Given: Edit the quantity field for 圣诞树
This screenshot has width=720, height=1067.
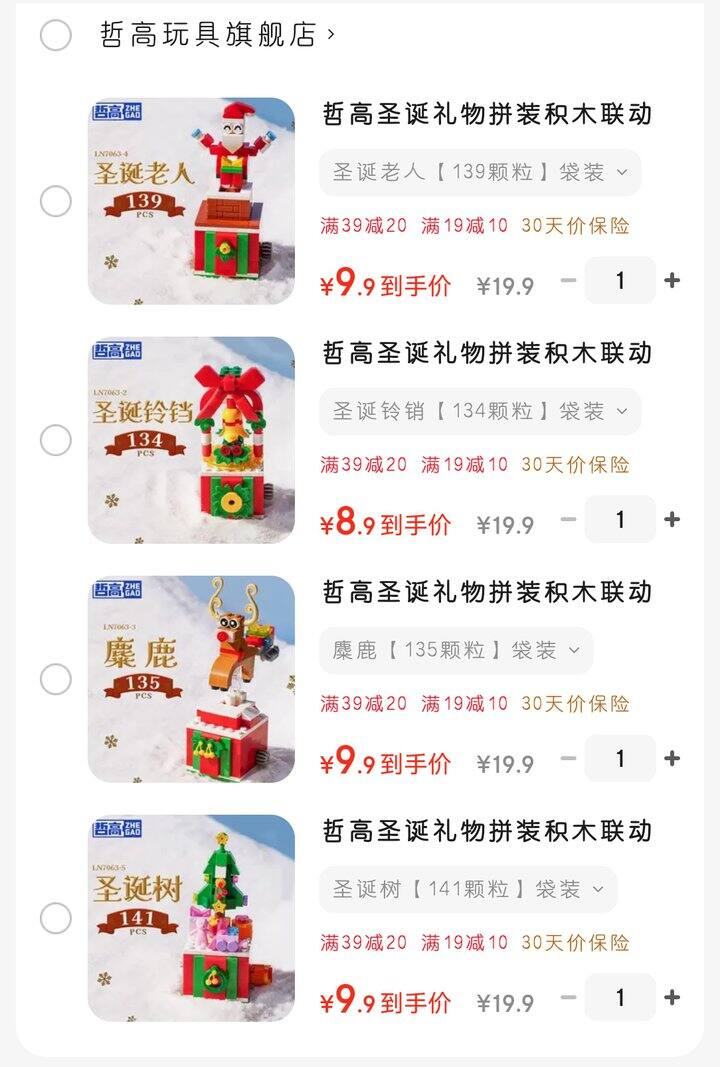Looking at the screenshot, I should [x=620, y=998].
